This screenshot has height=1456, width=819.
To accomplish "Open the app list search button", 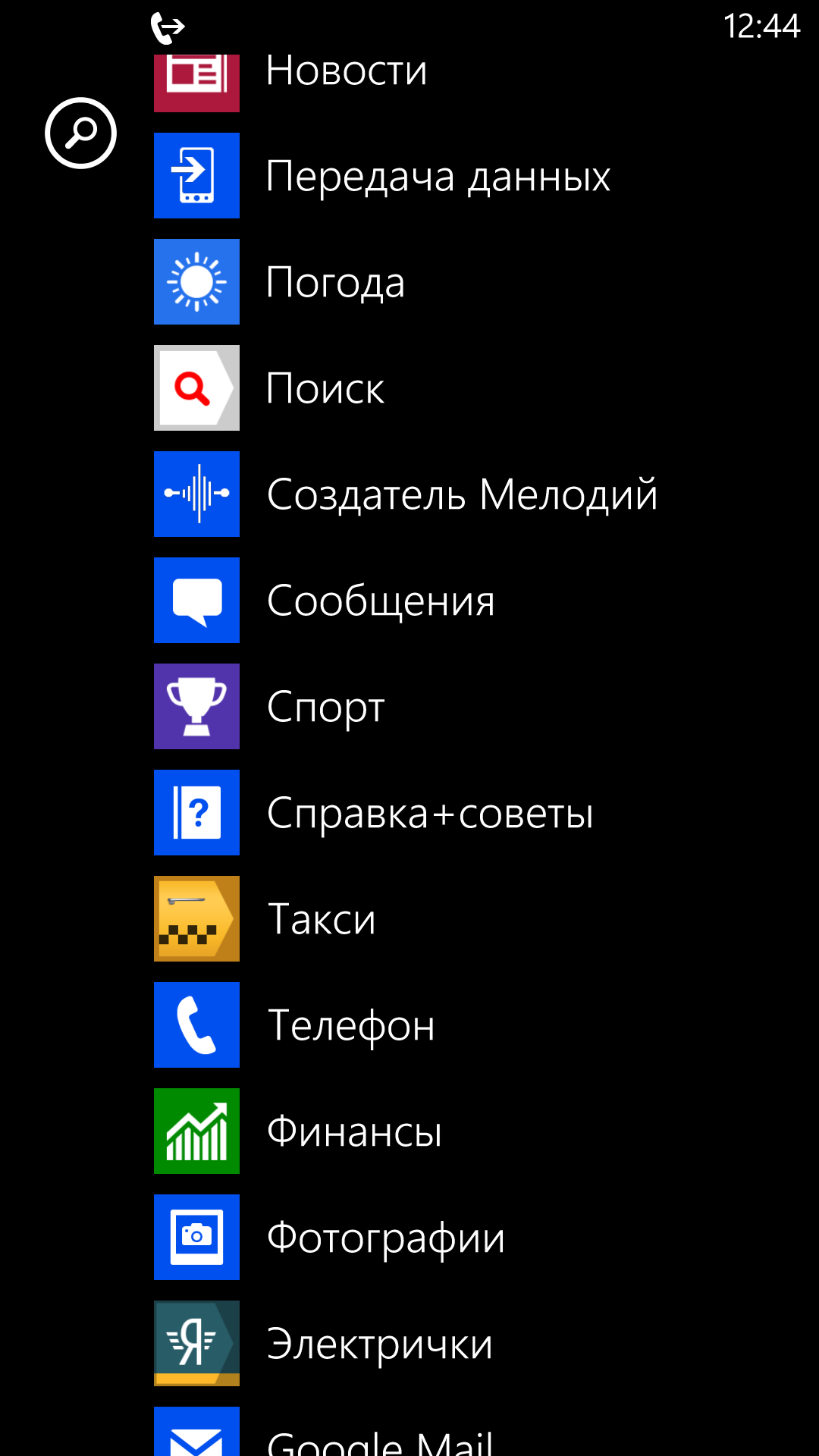I will [x=80, y=133].
